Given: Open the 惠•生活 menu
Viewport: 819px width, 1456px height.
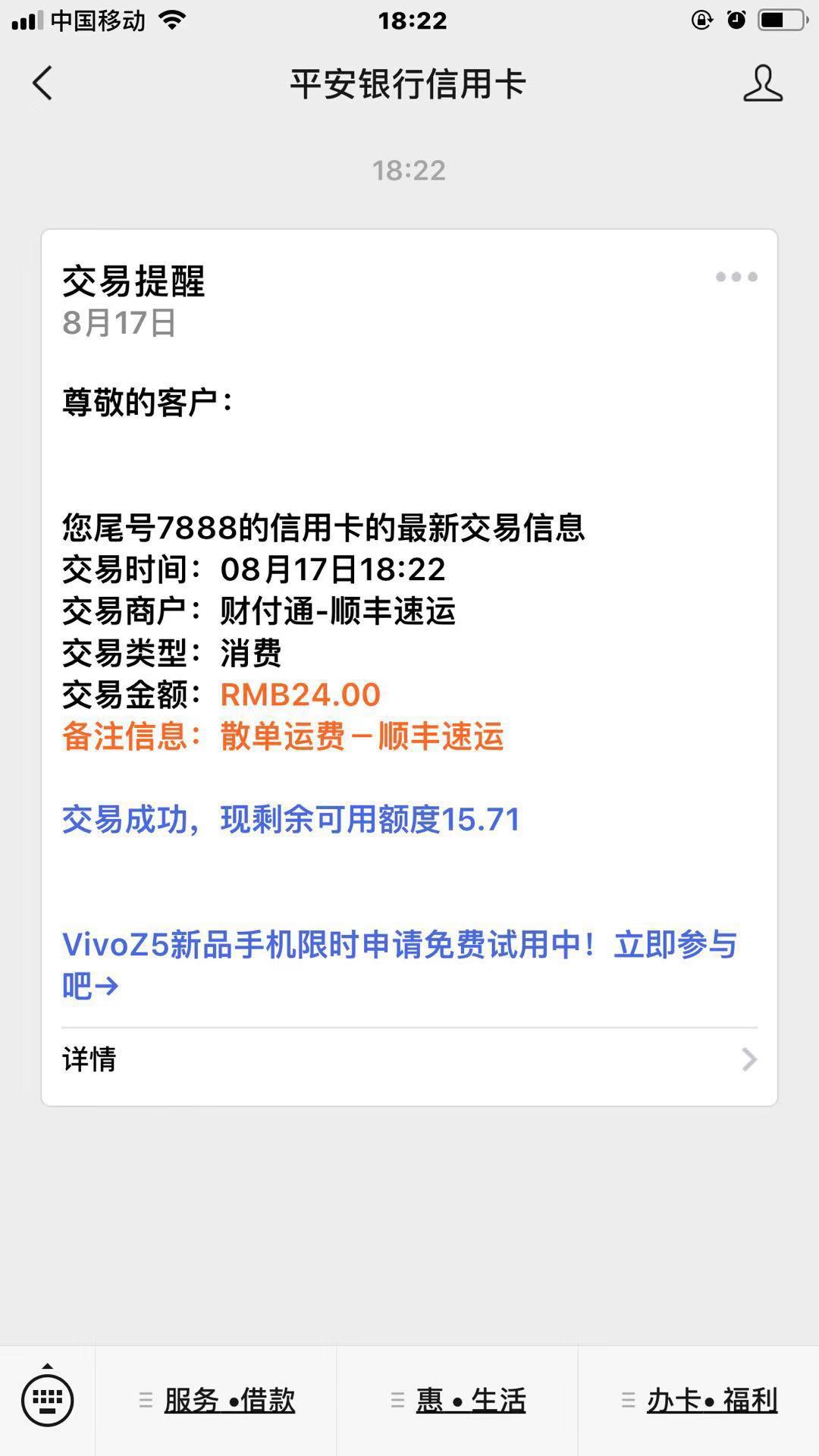Looking at the screenshot, I should 470,1401.
